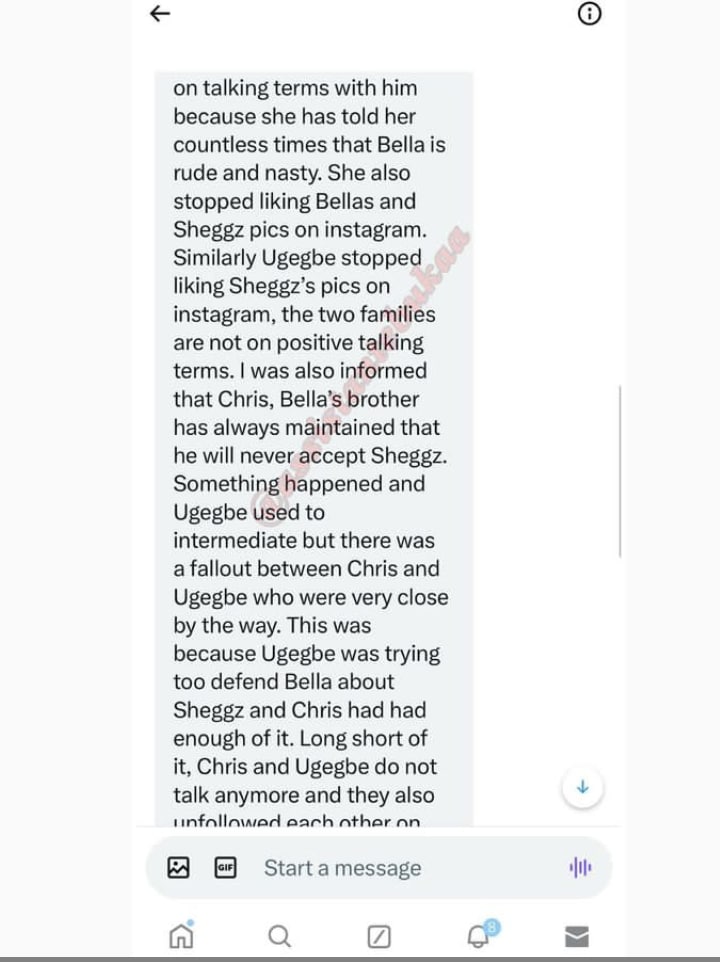Open the GIF picker
Screen dimensions: 720x962
(225, 868)
